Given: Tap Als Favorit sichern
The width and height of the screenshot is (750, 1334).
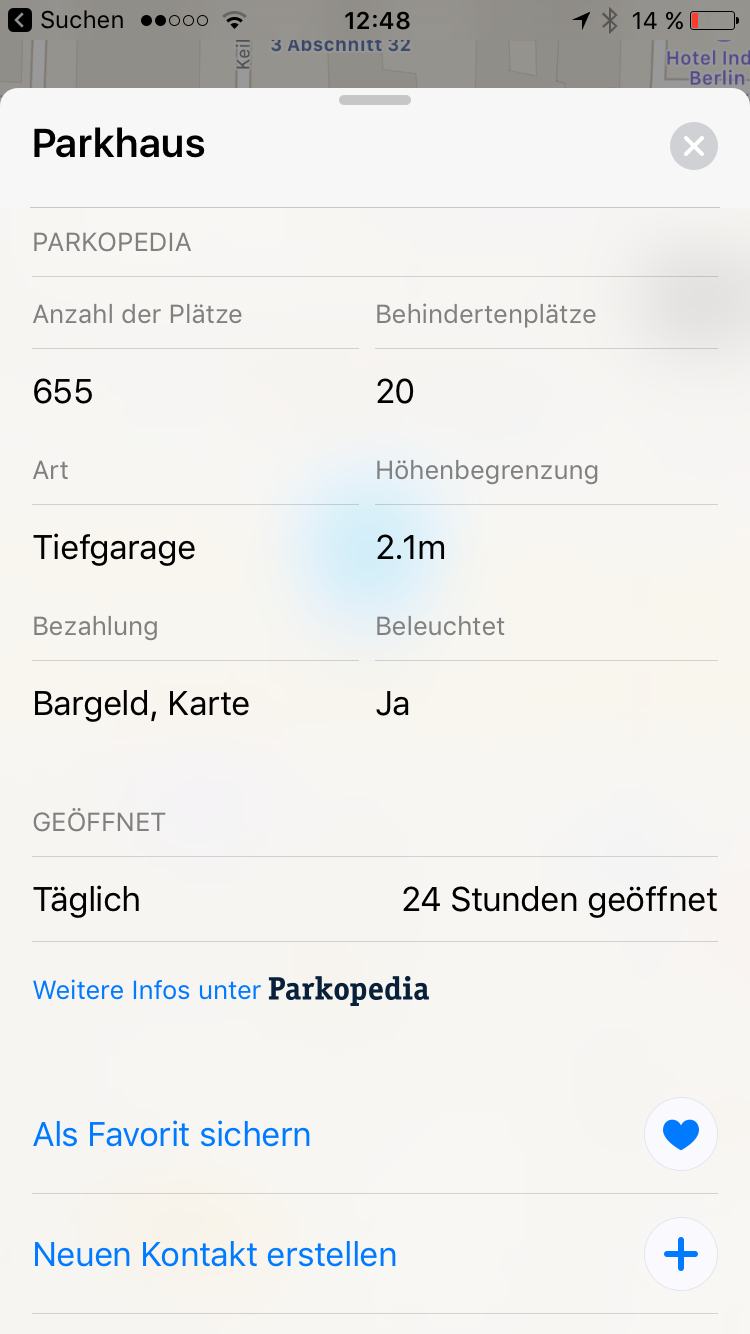Looking at the screenshot, I should 172,1134.
